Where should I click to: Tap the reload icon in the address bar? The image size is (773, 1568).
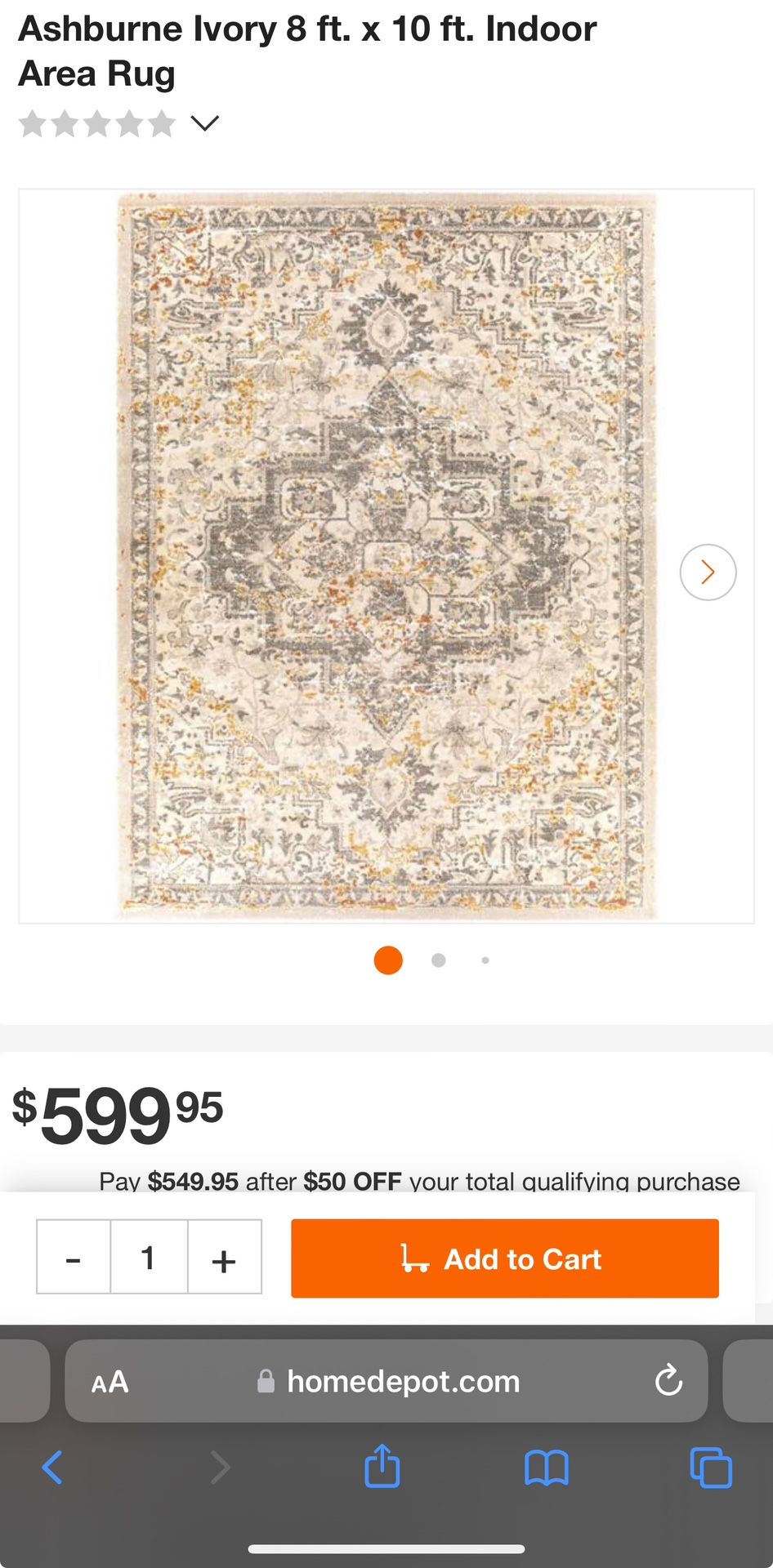point(668,1382)
